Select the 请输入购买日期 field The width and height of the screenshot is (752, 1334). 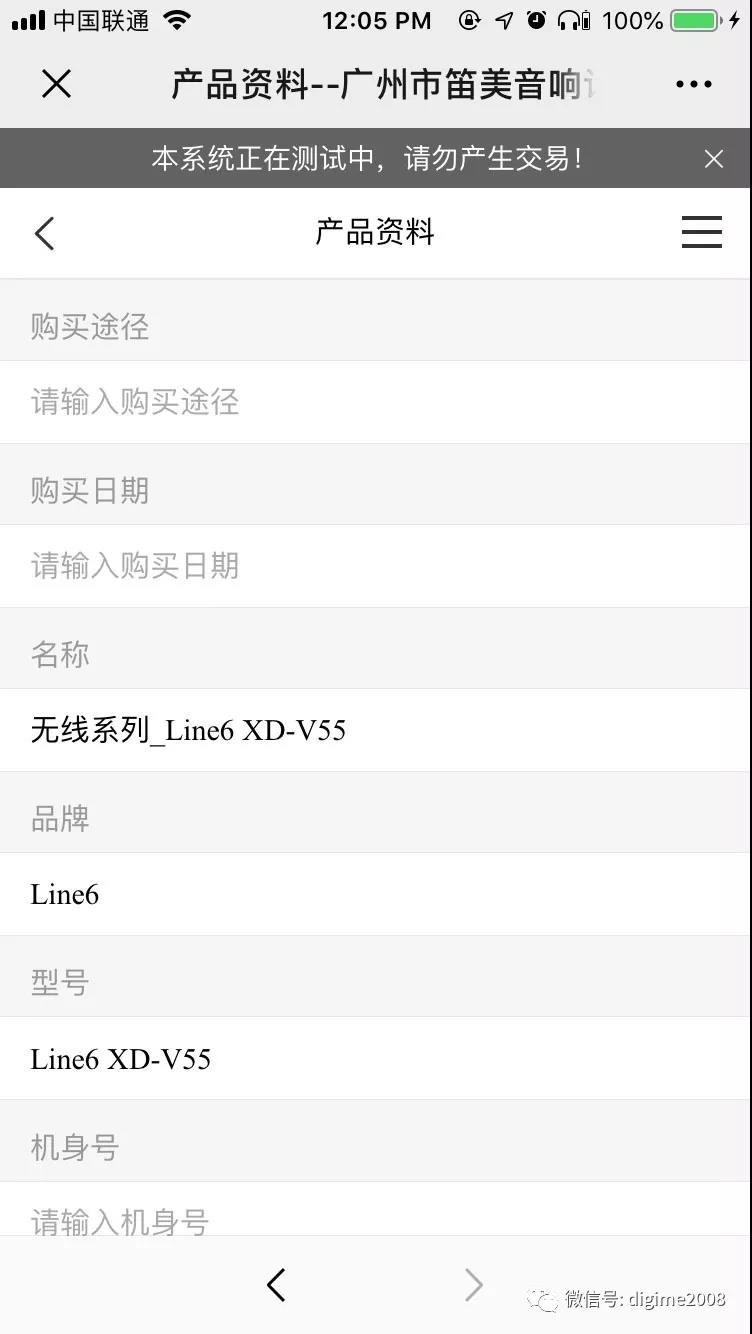(x=376, y=566)
